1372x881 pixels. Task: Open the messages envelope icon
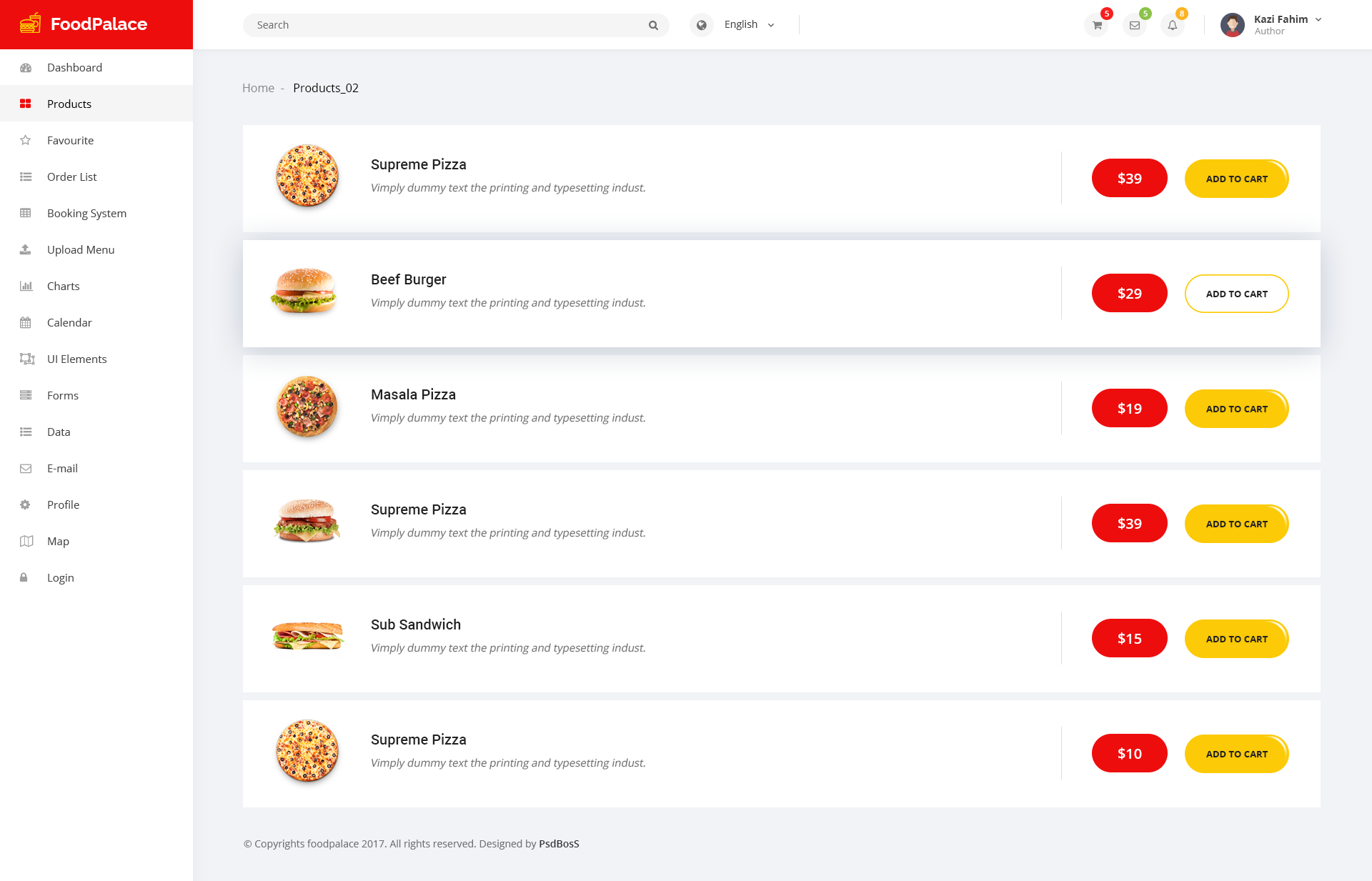pyautogui.click(x=1135, y=26)
